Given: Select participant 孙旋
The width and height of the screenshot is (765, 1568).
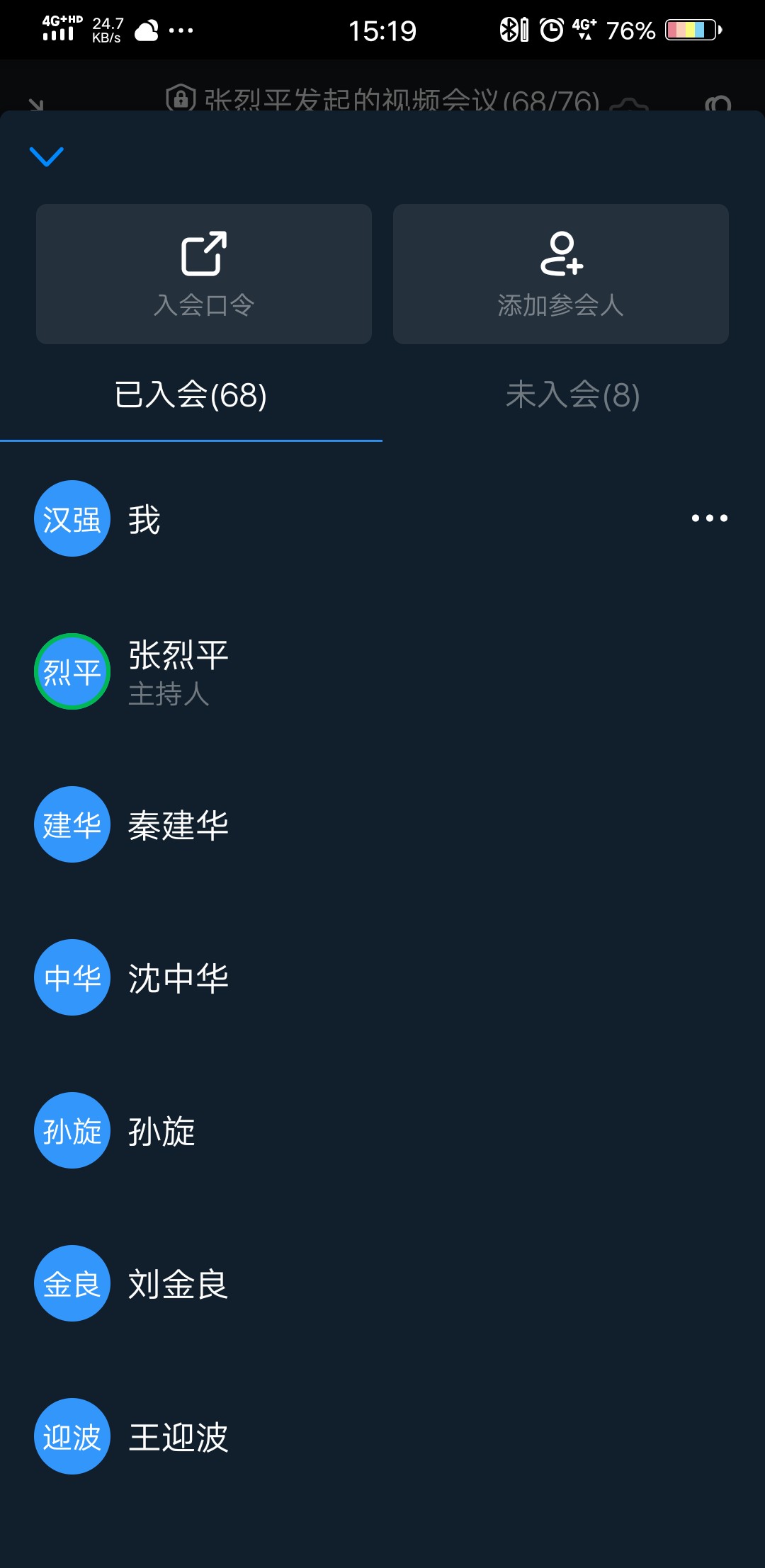Looking at the screenshot, I should (161, 1131).
